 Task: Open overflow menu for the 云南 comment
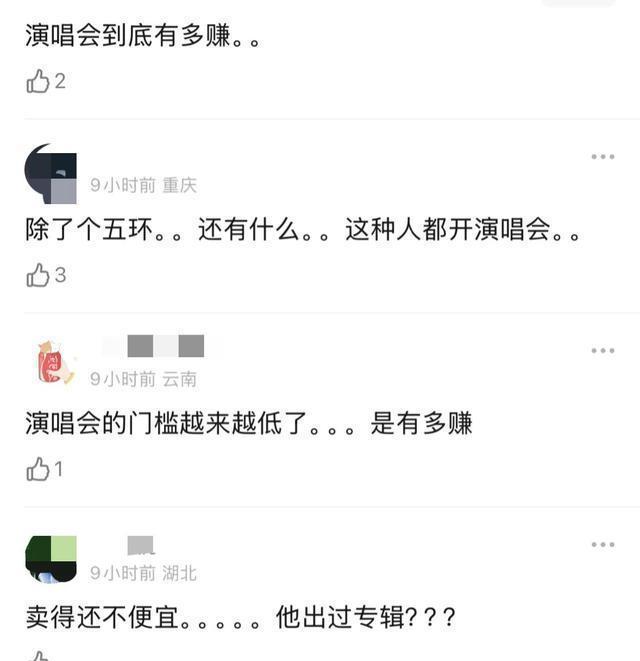tap(602, 351)
